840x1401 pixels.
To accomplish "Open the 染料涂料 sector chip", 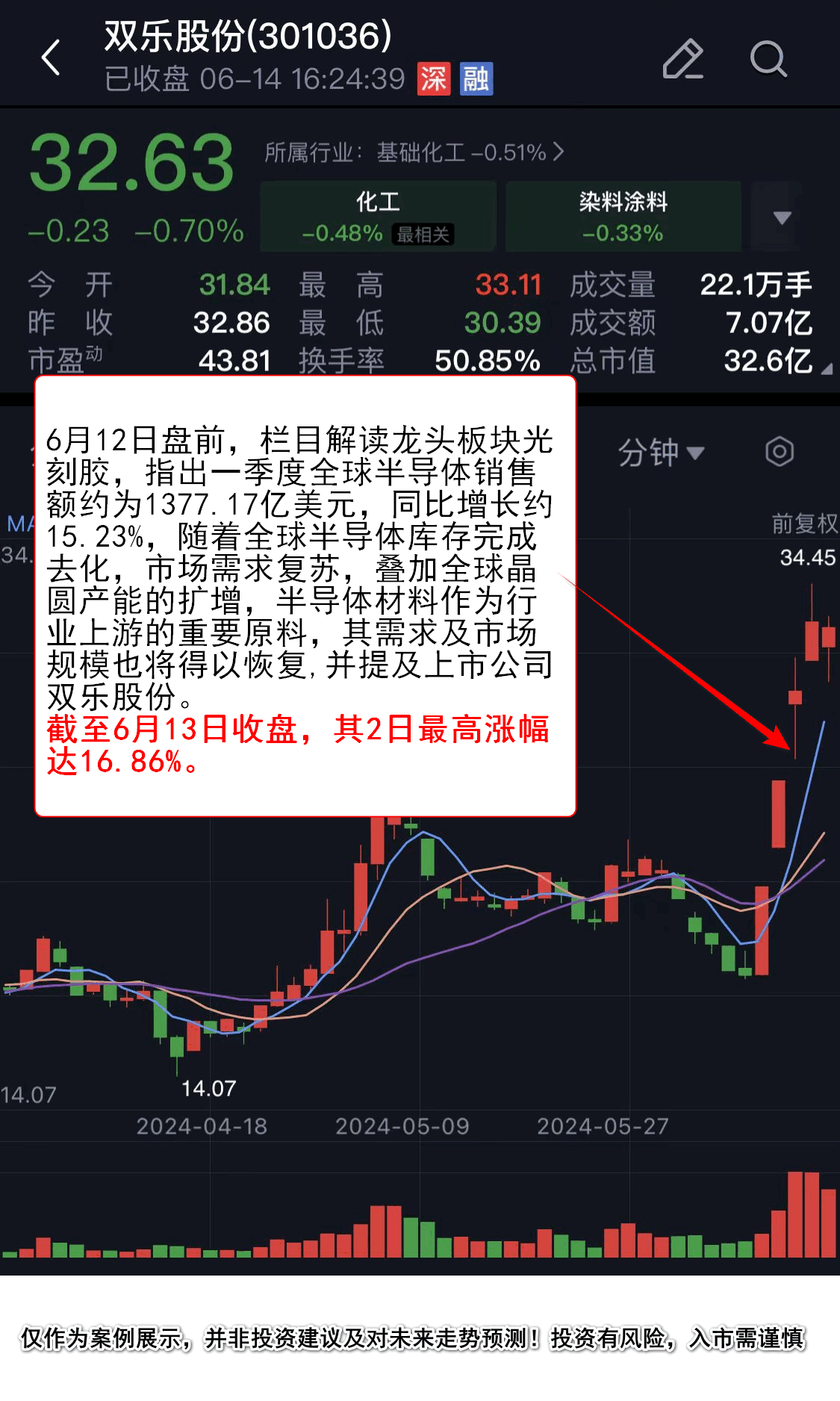I will tap(623, 217).
